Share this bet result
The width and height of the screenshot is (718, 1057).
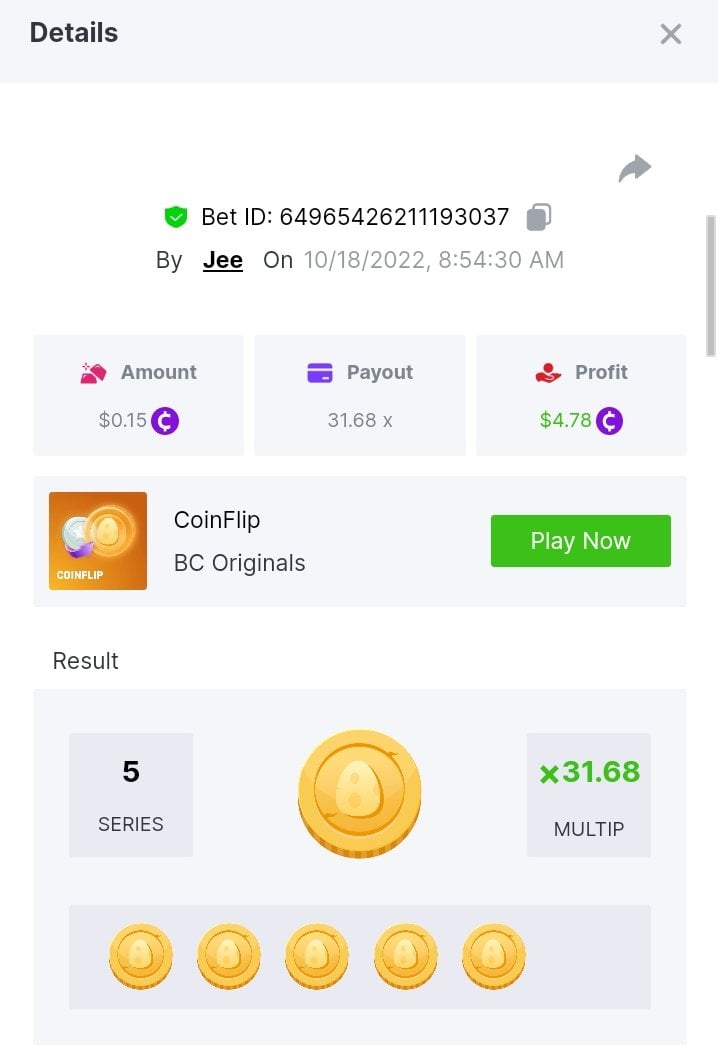pos(634,169)
